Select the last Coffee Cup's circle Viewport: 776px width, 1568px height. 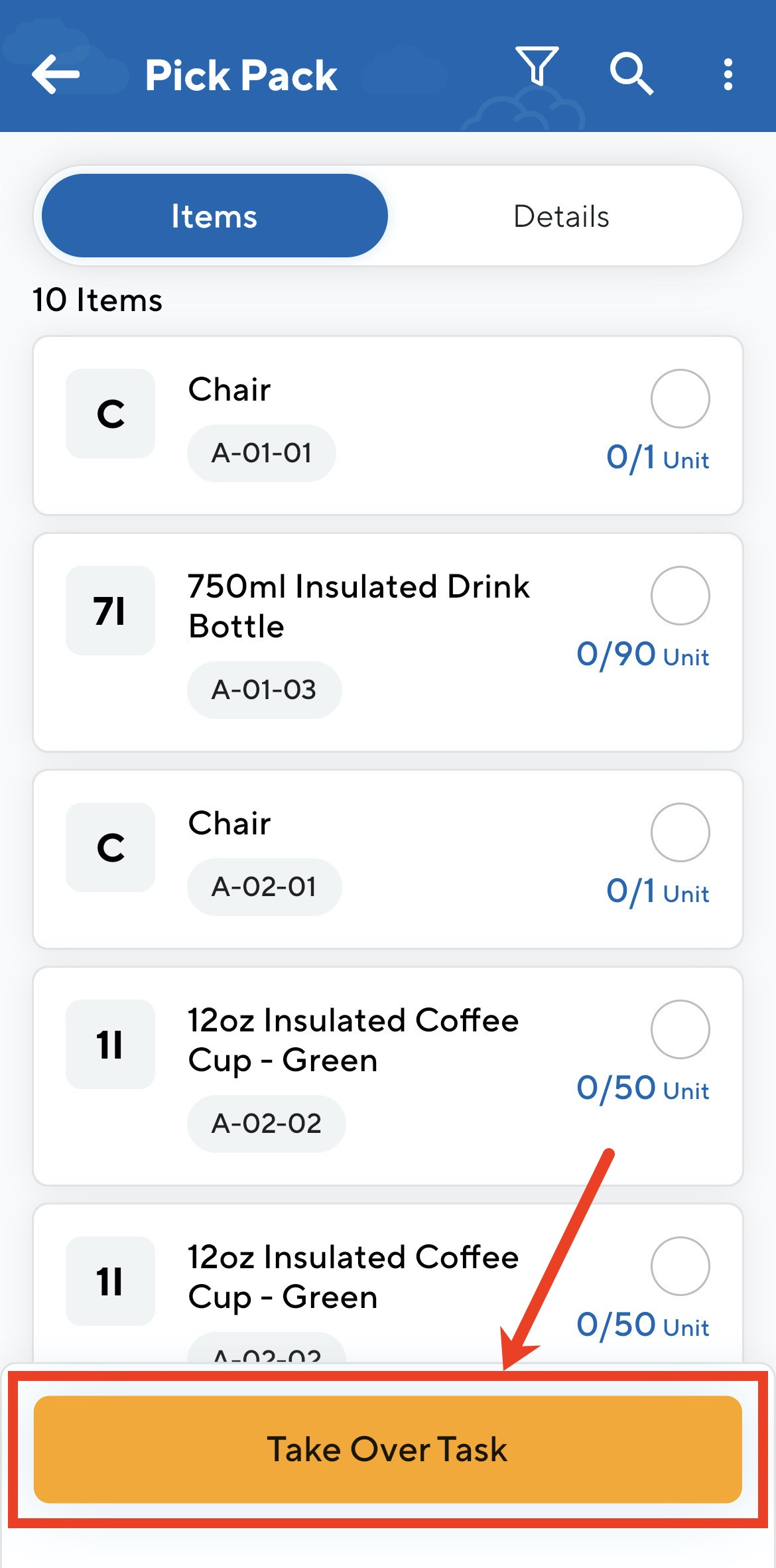pyautogui.click(x=679, y=1267)
